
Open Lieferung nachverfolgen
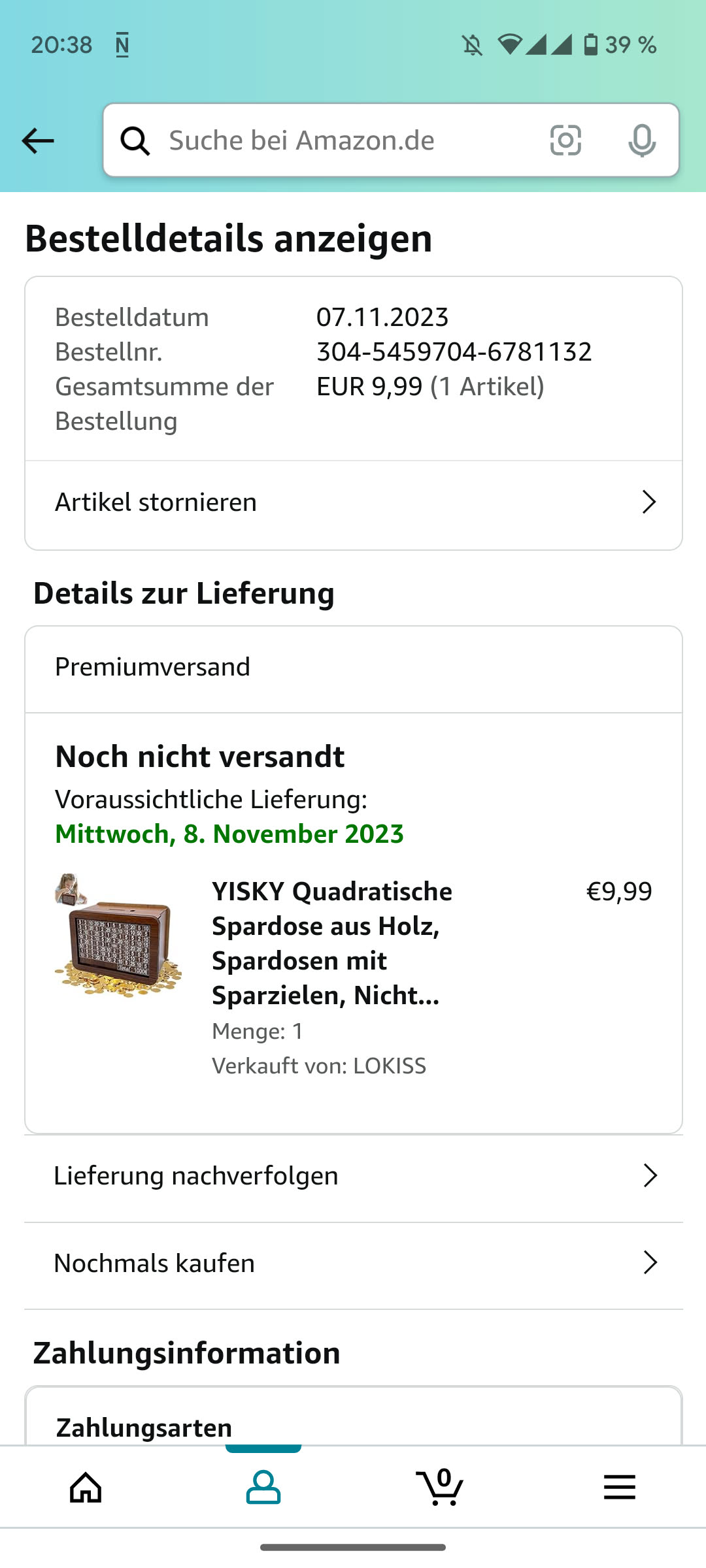tap(353, 1176)
